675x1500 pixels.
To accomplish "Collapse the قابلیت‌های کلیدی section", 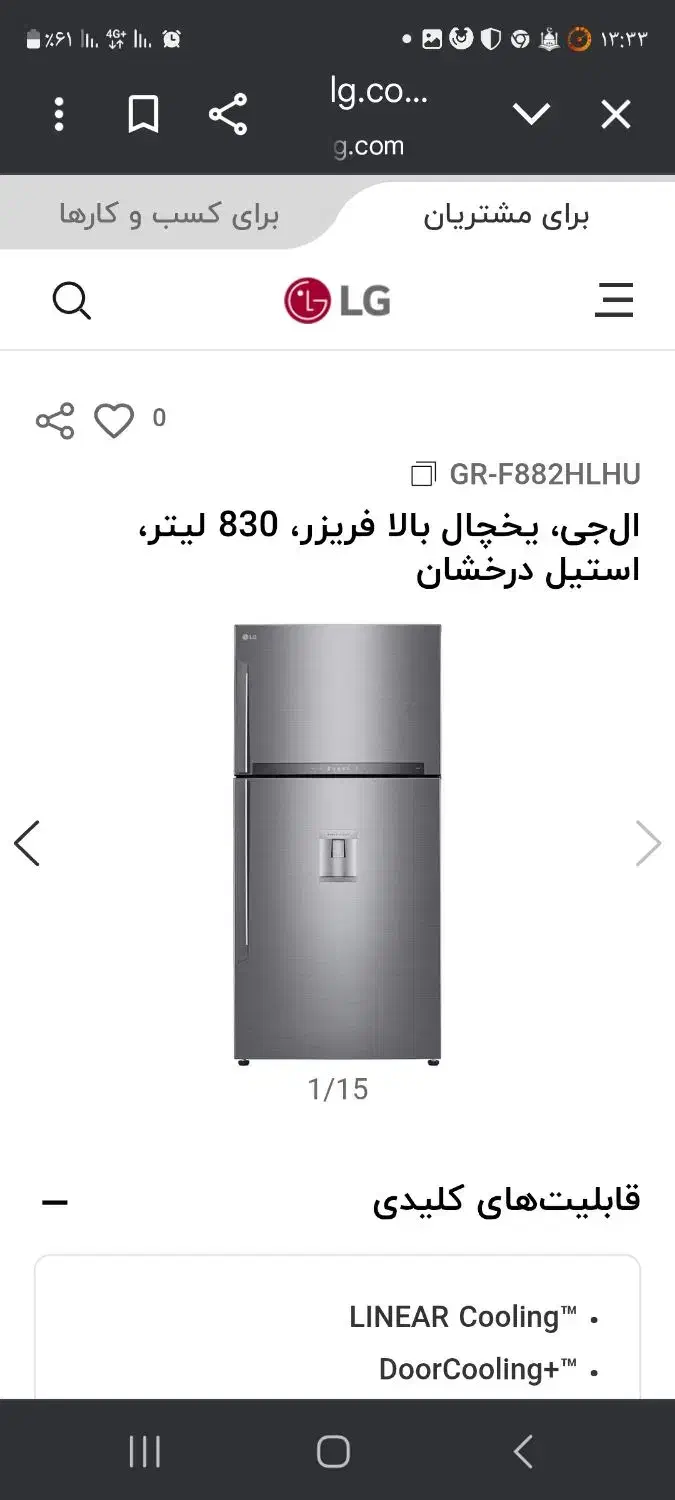I will click(x=54, y=1201).
